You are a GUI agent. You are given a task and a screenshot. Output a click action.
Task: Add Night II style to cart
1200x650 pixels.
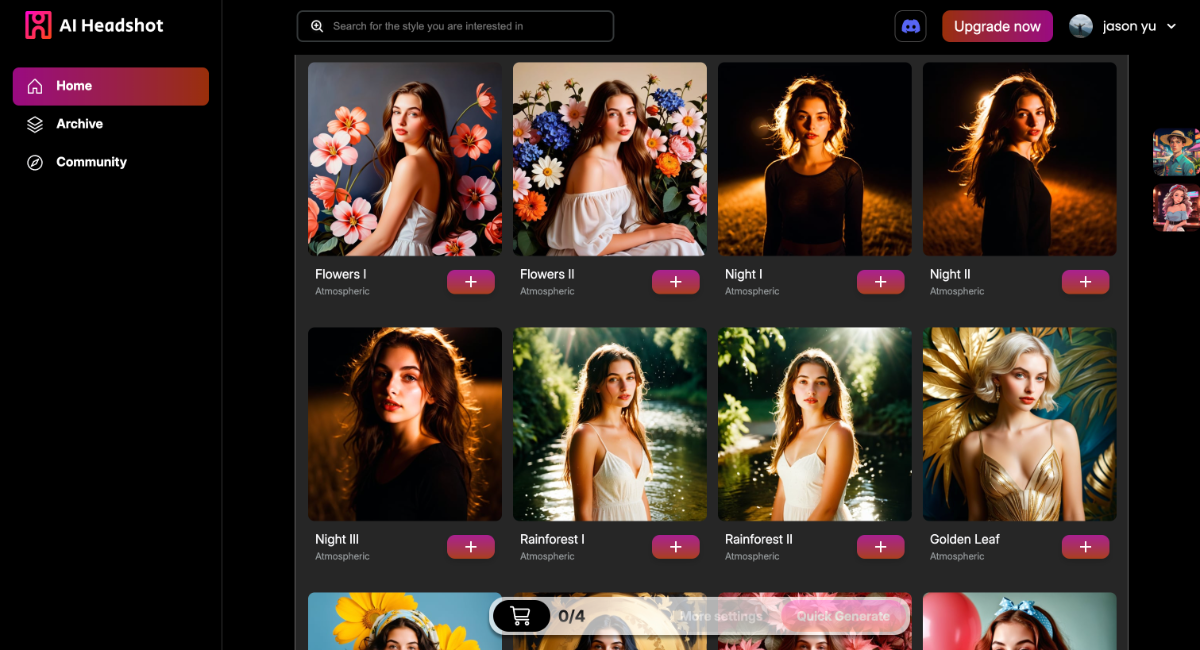point(1085,282)
